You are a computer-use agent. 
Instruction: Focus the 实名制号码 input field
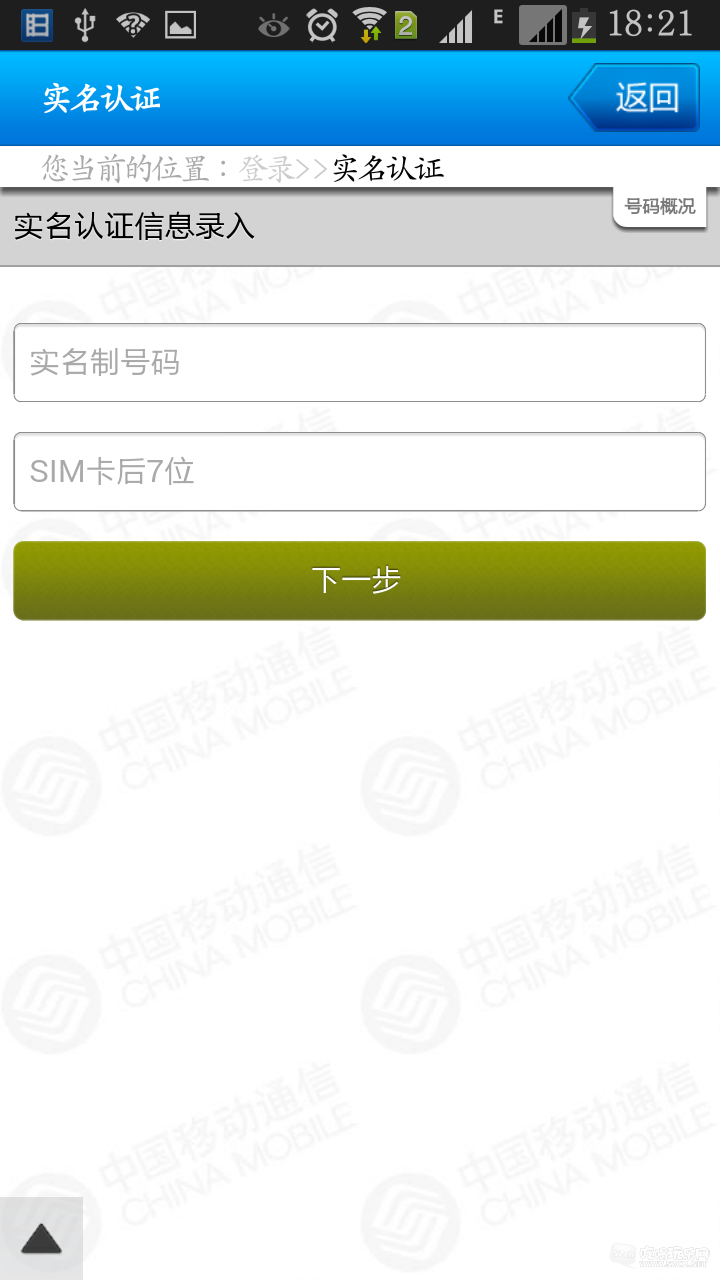(359, 362)
